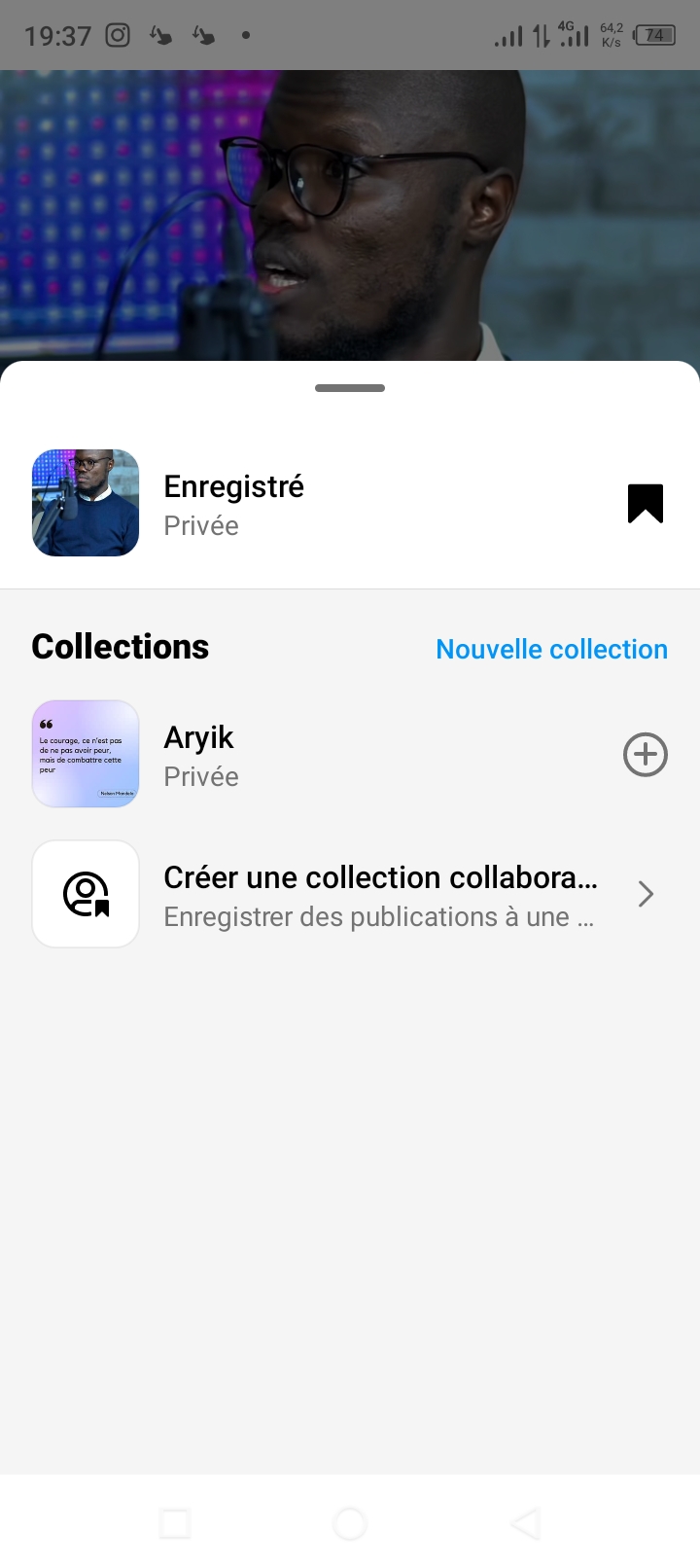700x1568 pixels.
Task: Tap the sheet's drag handle
Action: [350, 388]
